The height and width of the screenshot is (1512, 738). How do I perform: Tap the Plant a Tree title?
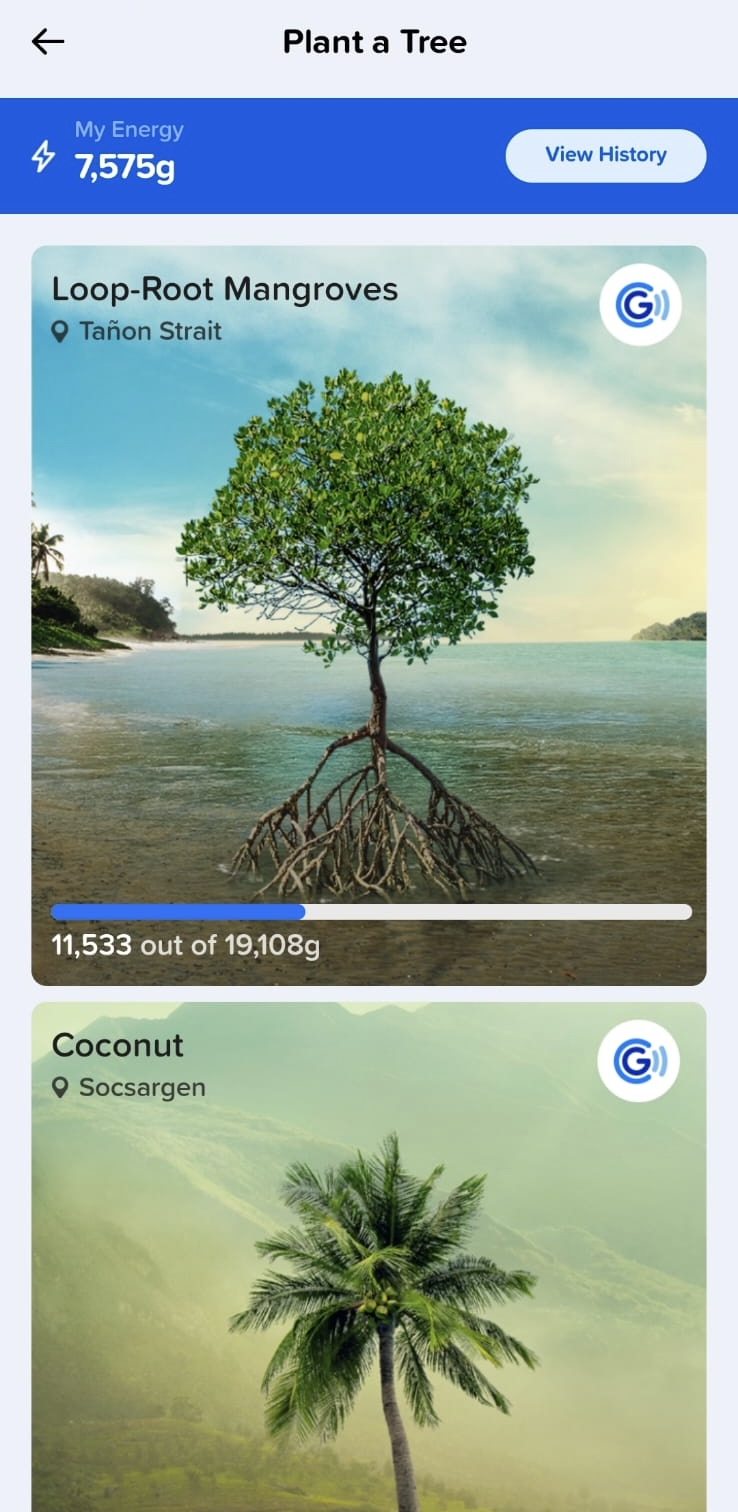point(374,42)
